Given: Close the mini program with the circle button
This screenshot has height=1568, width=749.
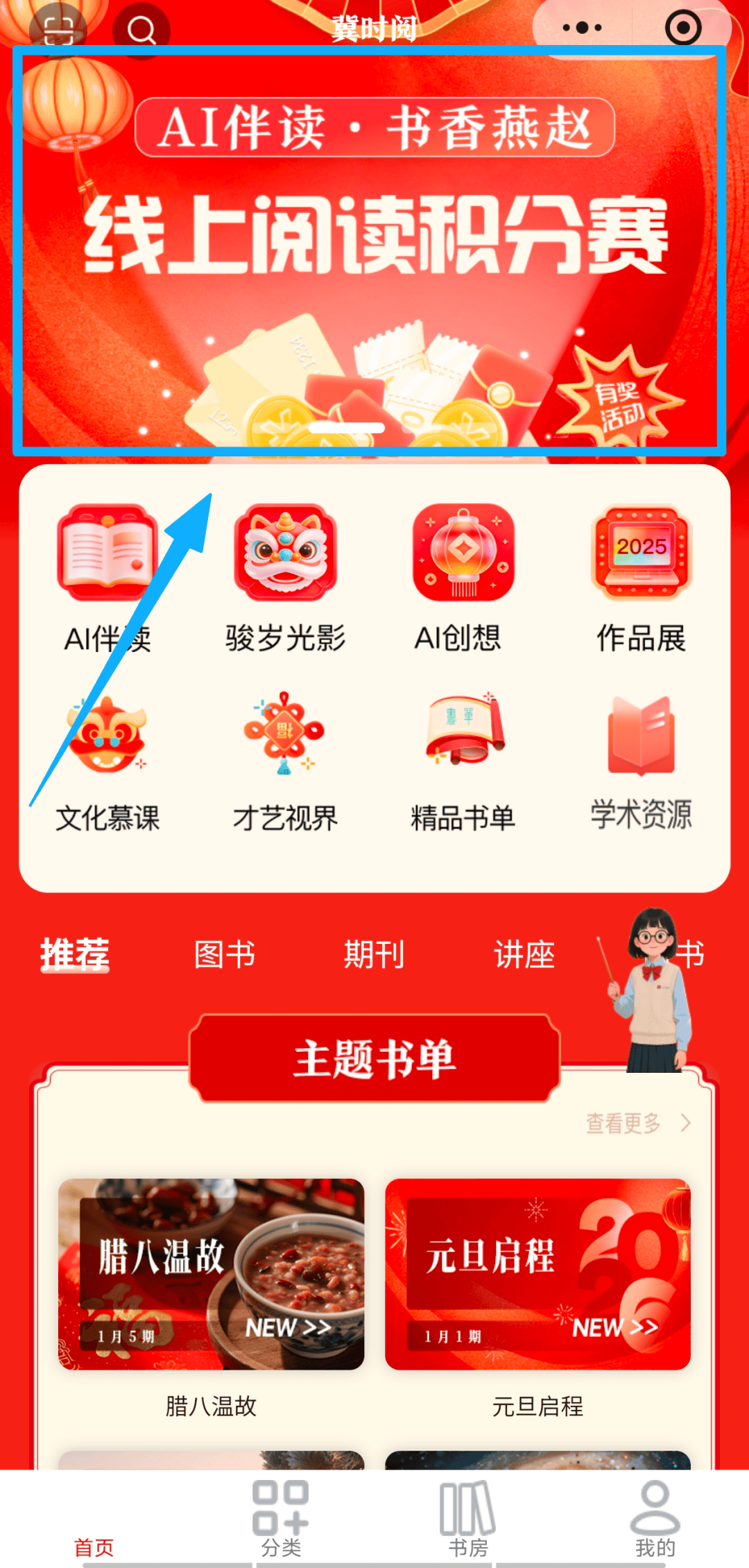Looking at the screenshot, I should pos(682,28).
